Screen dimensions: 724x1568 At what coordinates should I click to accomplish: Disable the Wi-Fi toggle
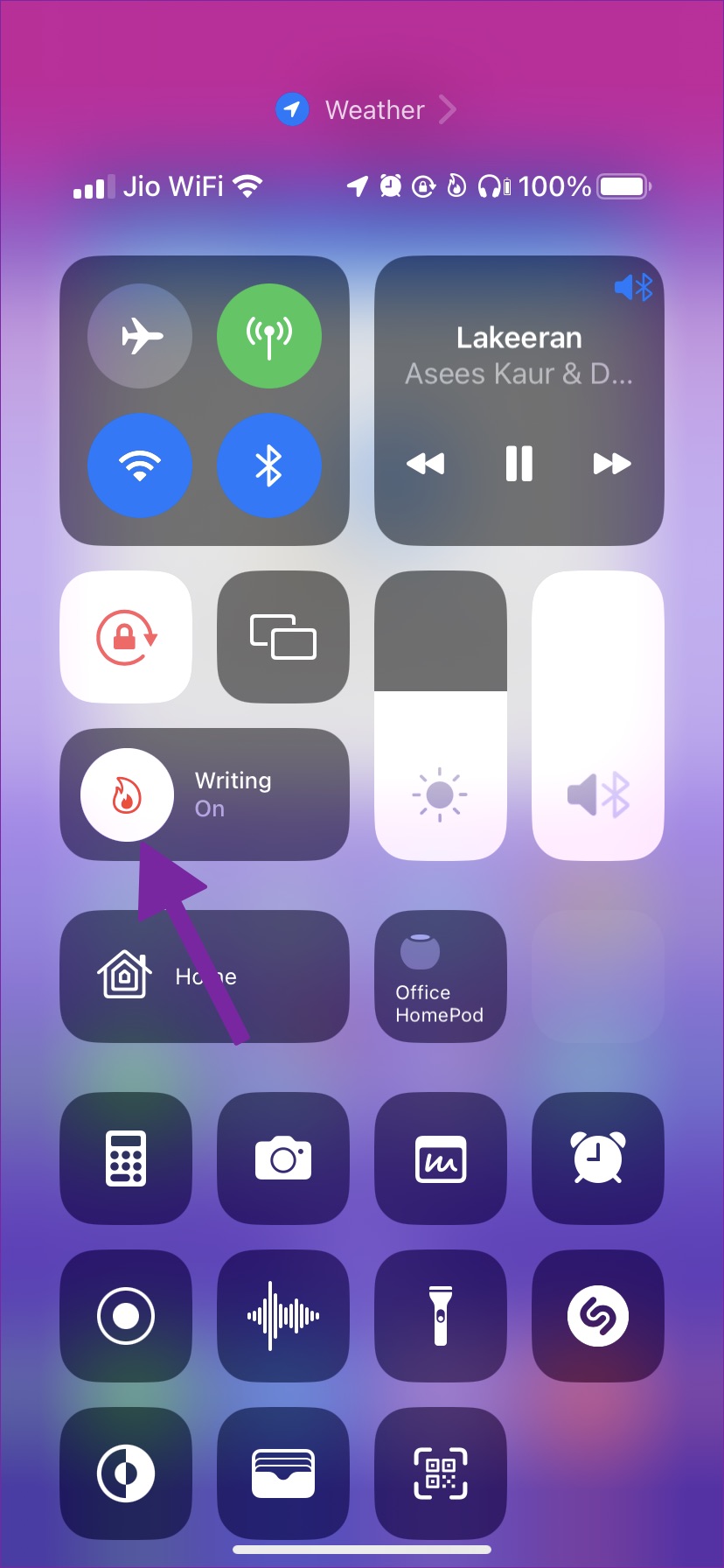click(x=140, y=465)
